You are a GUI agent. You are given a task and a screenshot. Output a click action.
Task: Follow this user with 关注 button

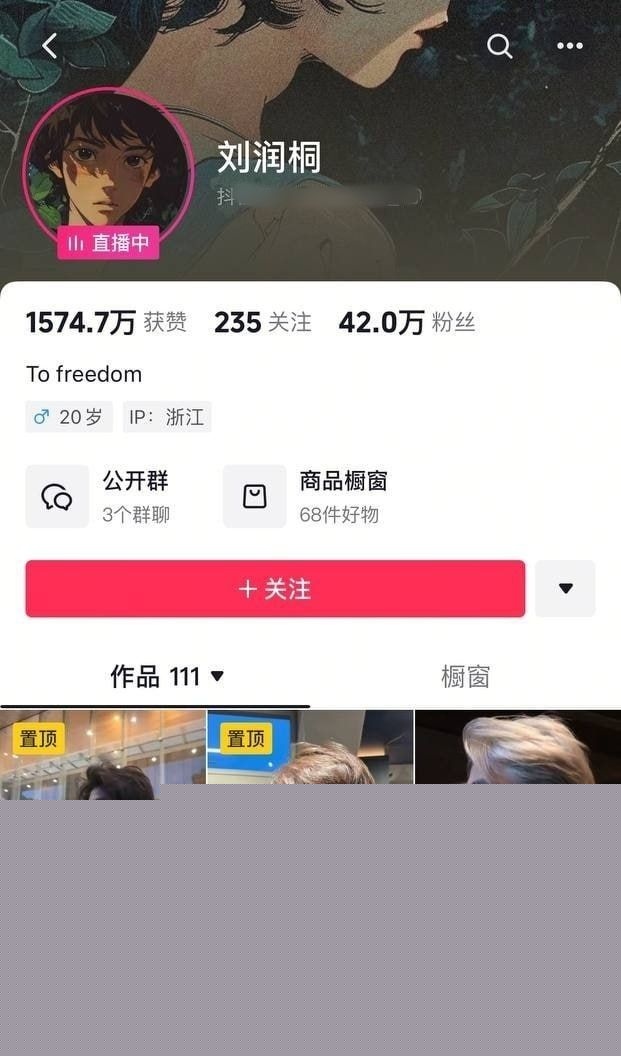coord(275,589)
